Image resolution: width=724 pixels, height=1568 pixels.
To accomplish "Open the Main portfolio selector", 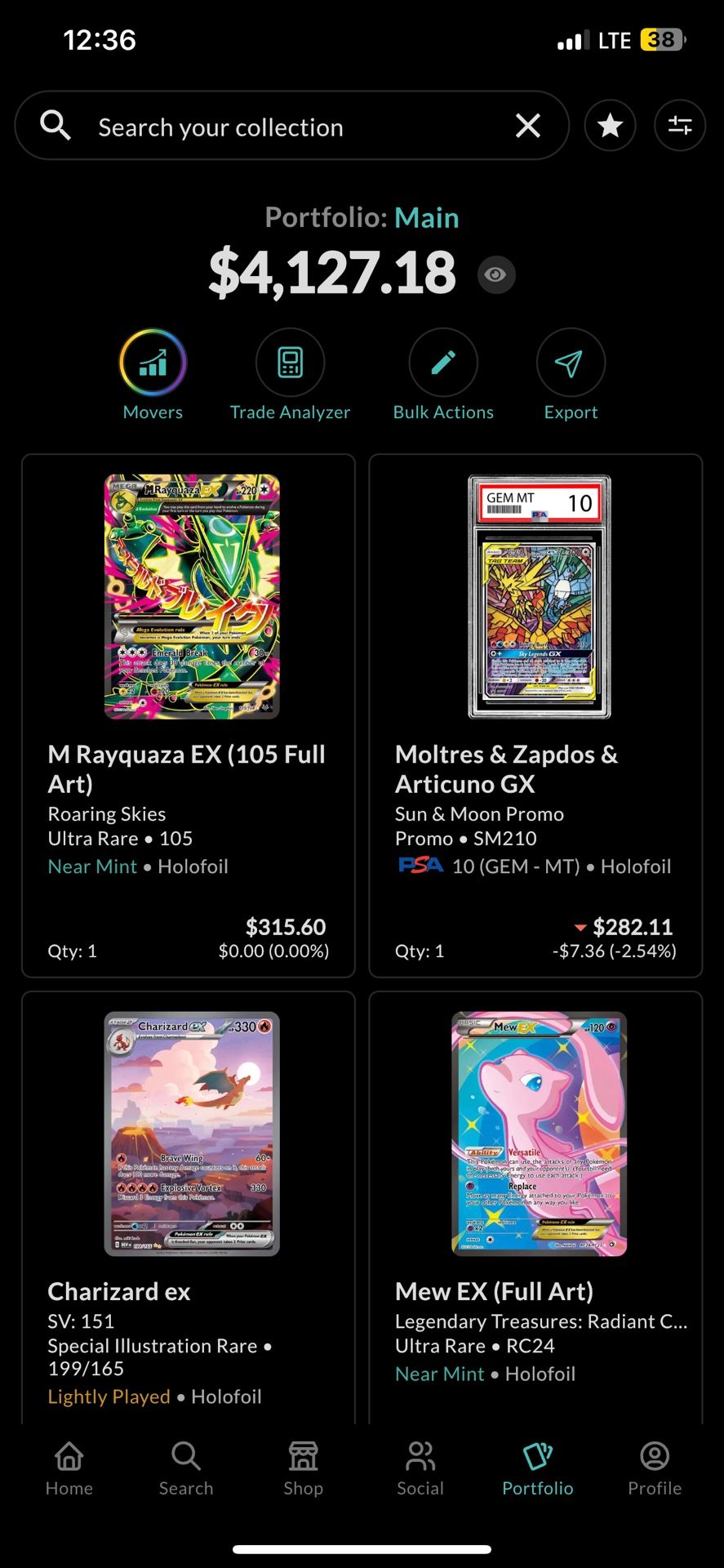I will pos(426,216).
